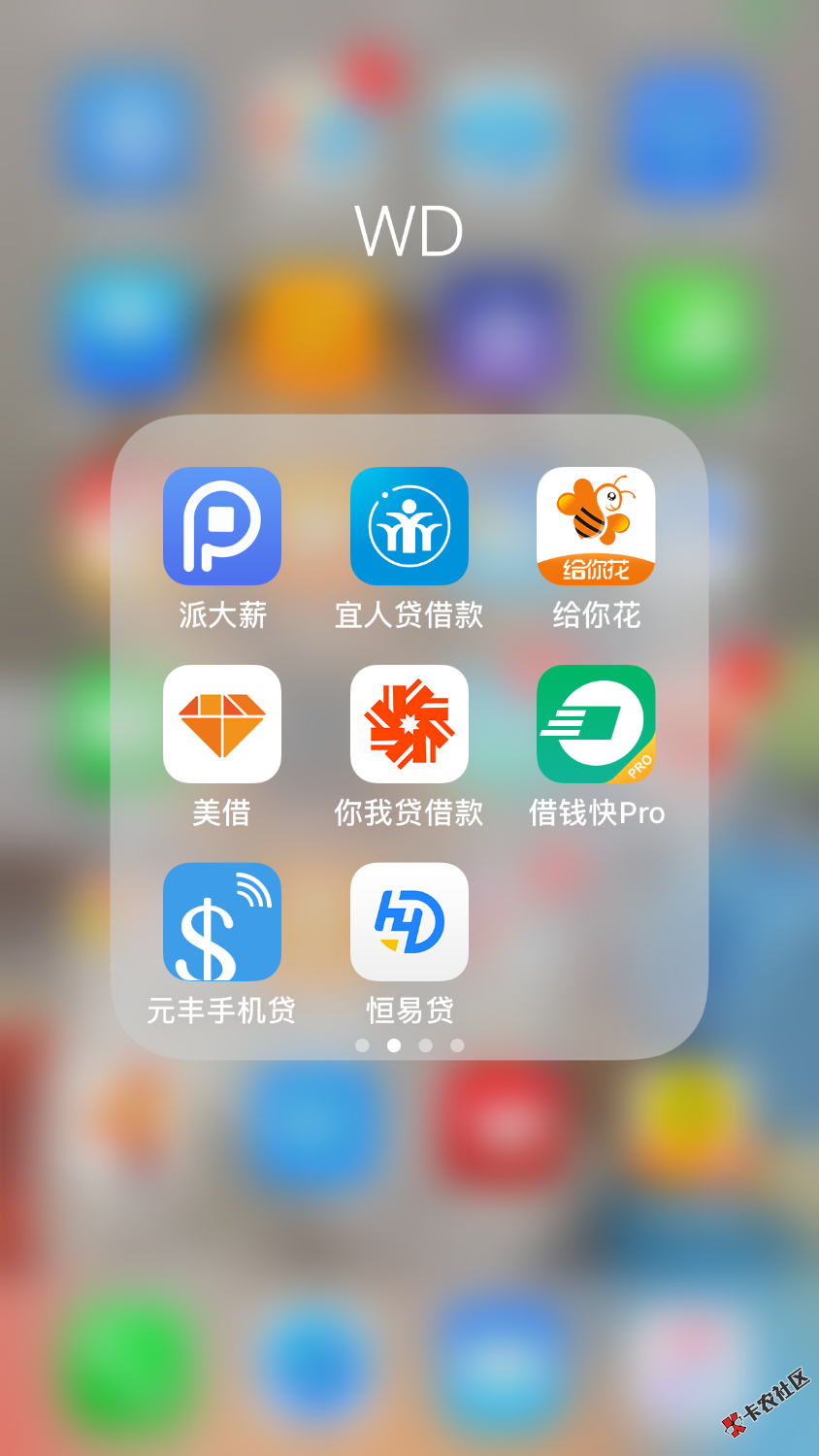819x1456 pixels.
Task: Tap the folder page indicator dots
Action: 409,1045
